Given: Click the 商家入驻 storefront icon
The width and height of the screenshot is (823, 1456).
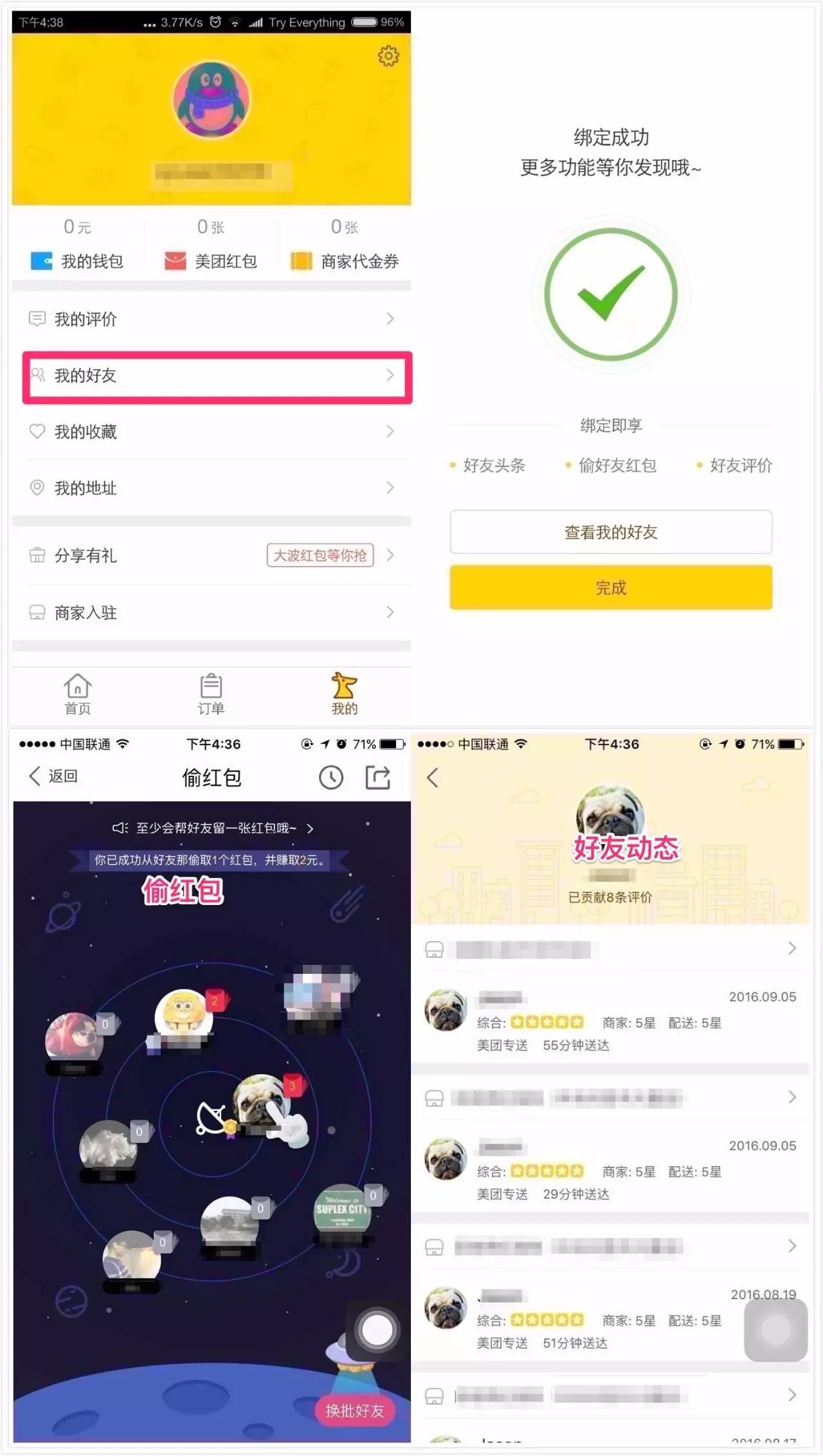Looking at the screenshot, I should coord(37,612).
